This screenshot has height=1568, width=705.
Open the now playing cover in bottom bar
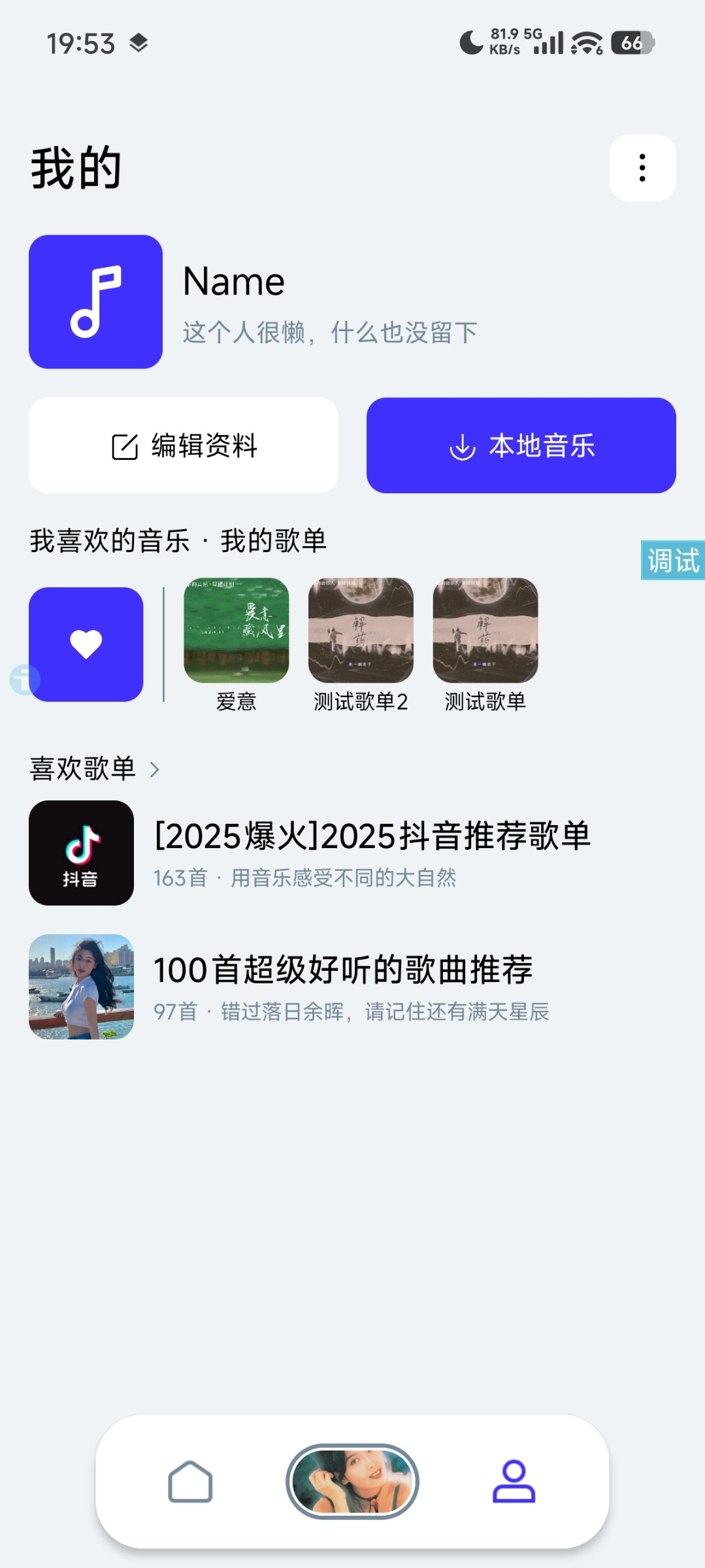coord(352,1482)
